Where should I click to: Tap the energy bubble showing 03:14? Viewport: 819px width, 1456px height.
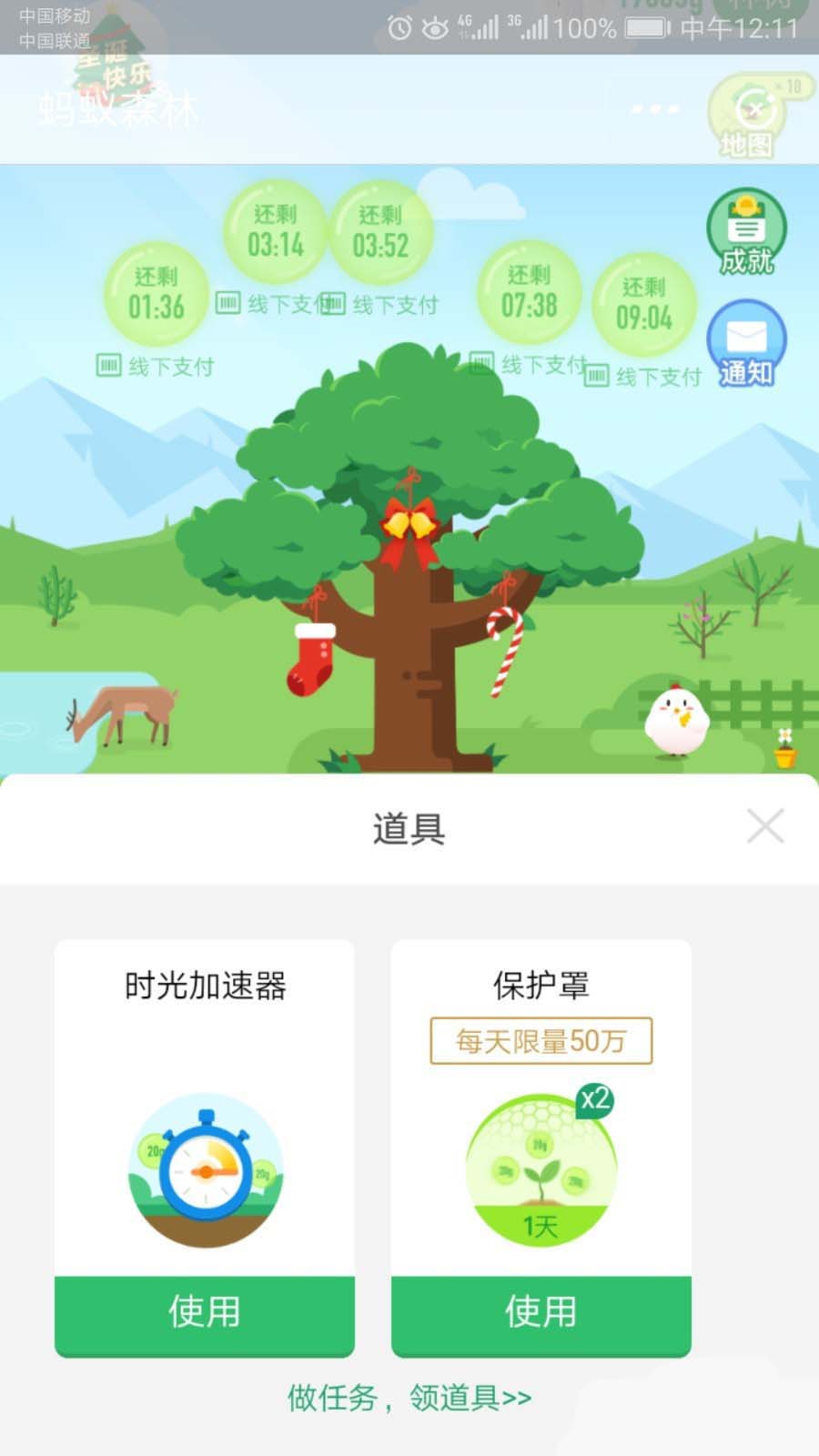click(276, 231)
